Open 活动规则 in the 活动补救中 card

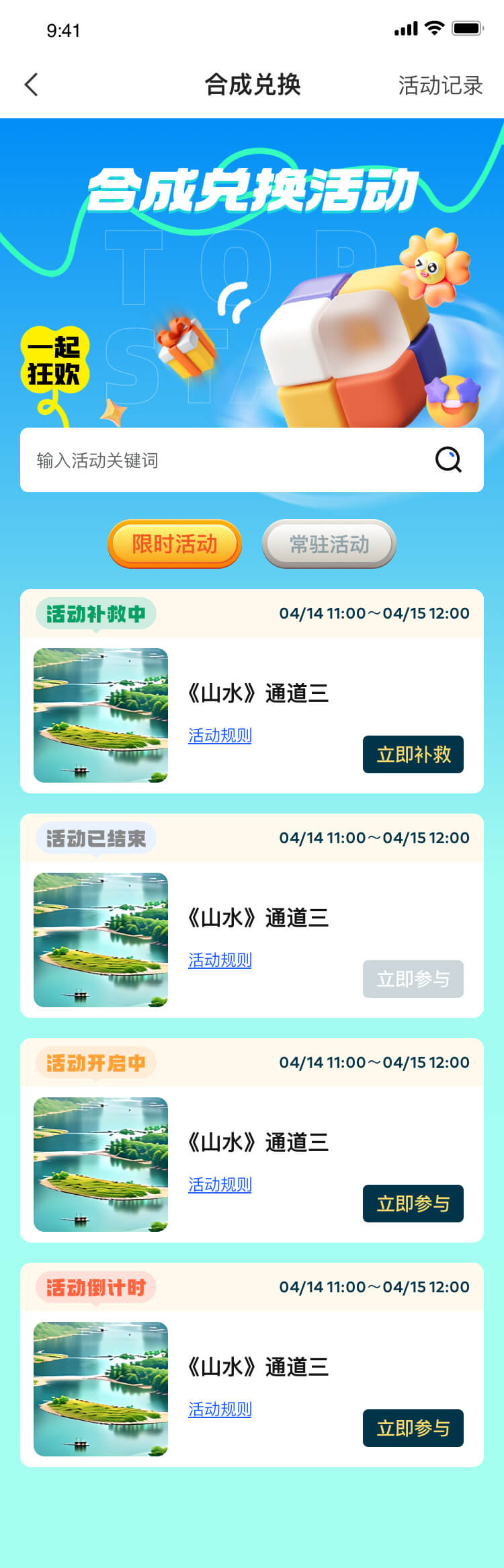[x=220, y=736]
